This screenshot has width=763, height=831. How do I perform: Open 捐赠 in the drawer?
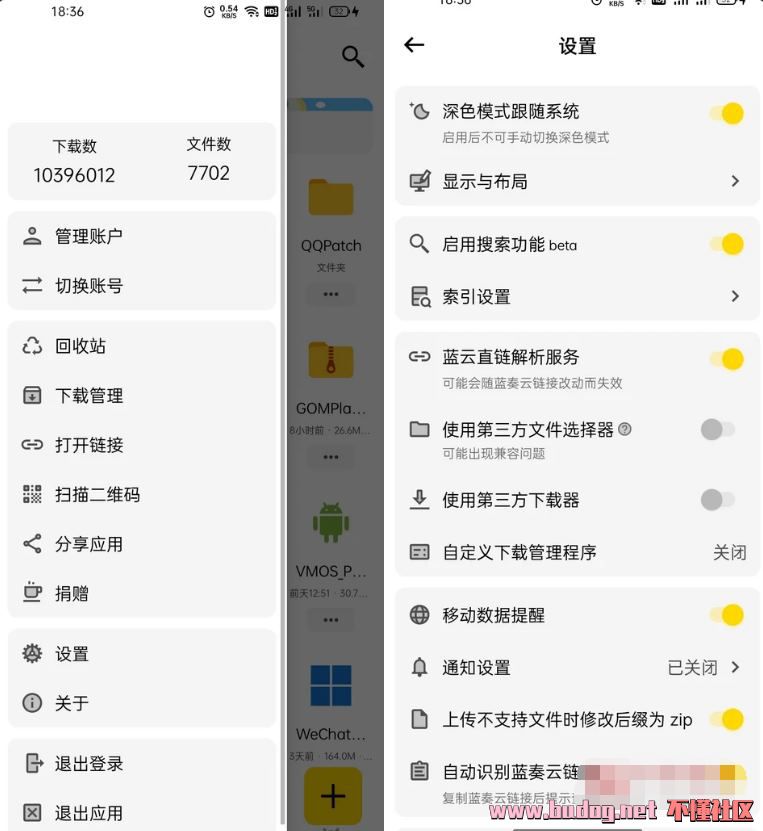click(x=71, y=593)
